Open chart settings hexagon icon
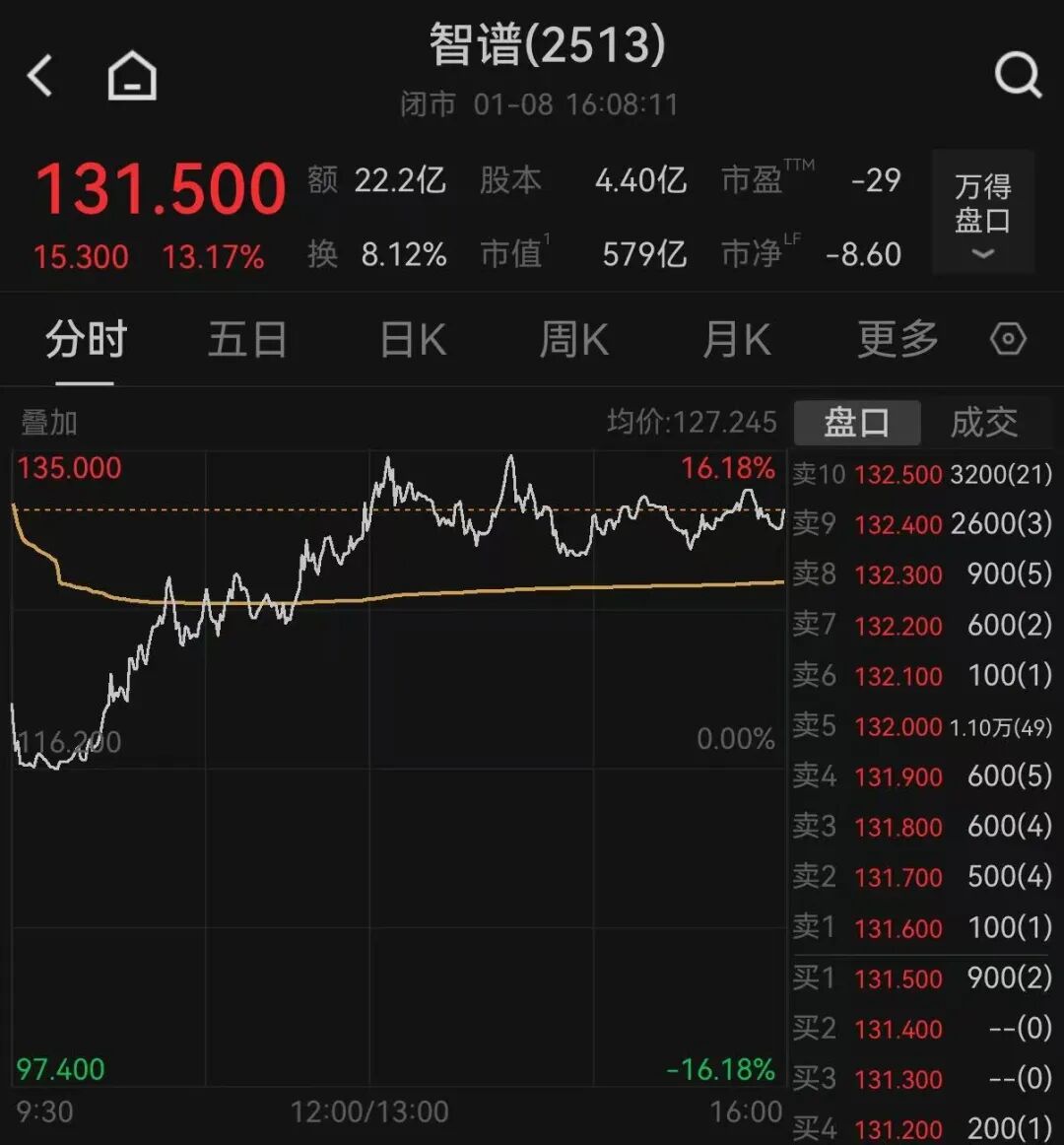 pos(1008,340)
